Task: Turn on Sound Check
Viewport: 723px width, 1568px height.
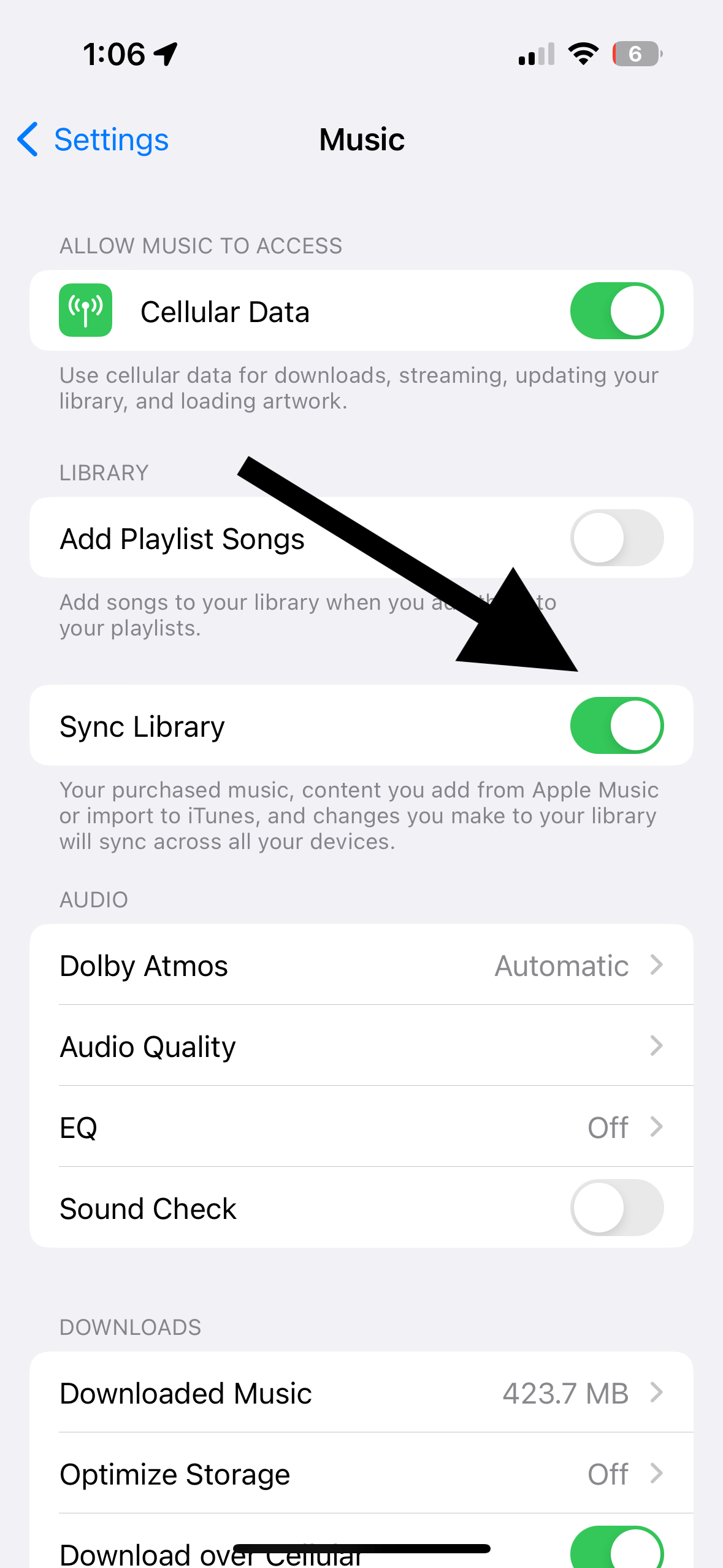Action: point(616,1208)
